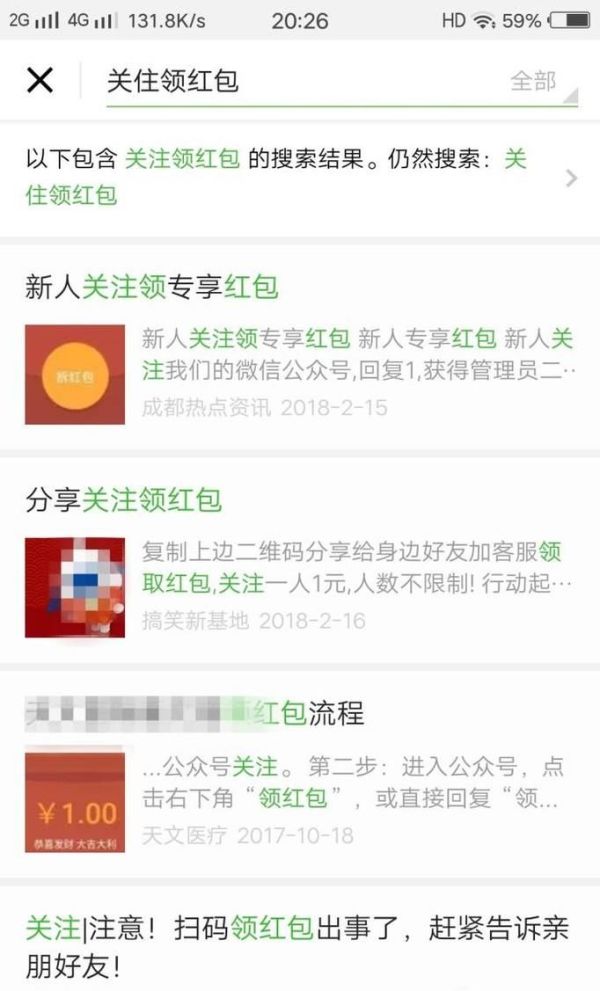Tap the search field containing 关住领红包

(x=290, y=81)
